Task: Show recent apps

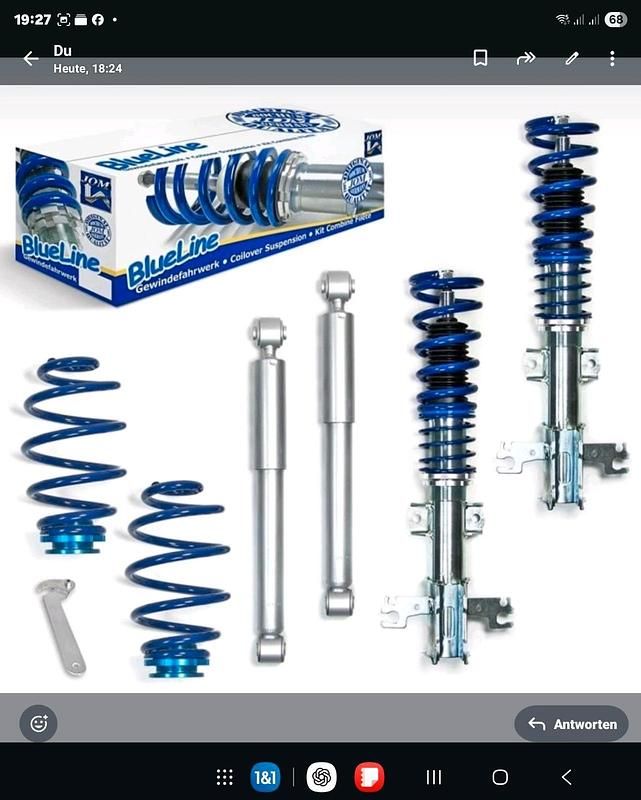Action: (x=434, y=777)
